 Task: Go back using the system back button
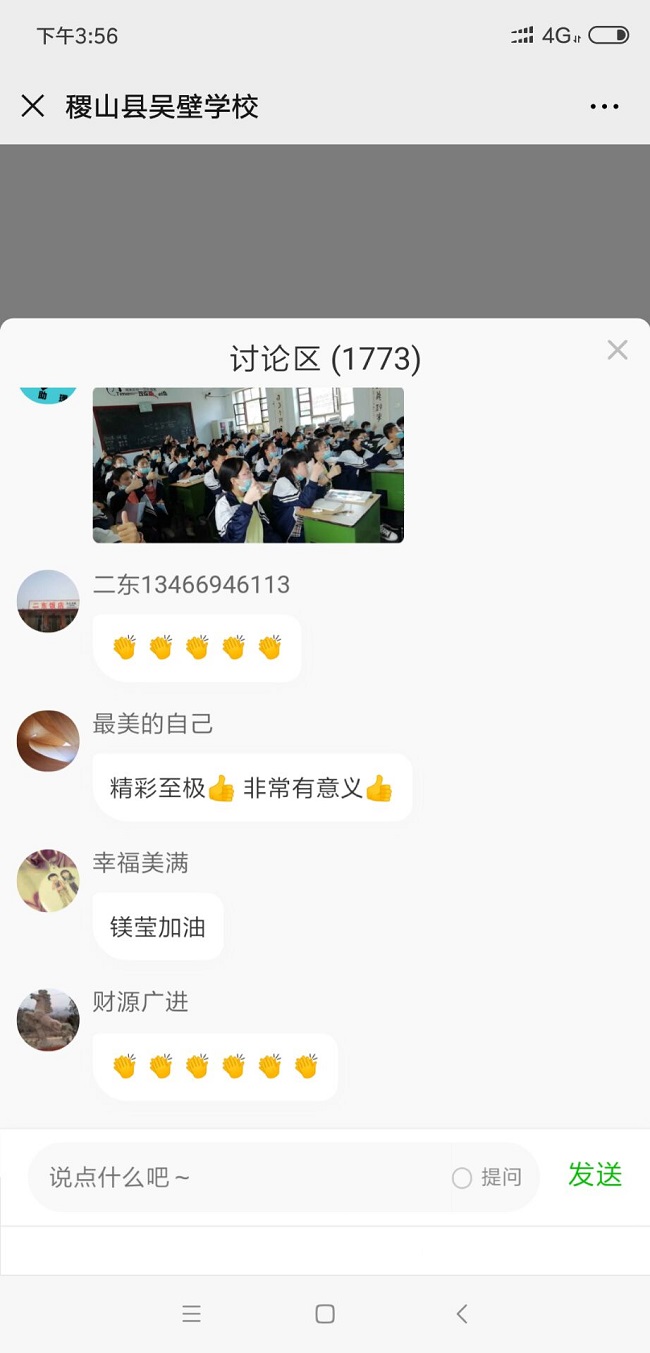pos(461,1314)
